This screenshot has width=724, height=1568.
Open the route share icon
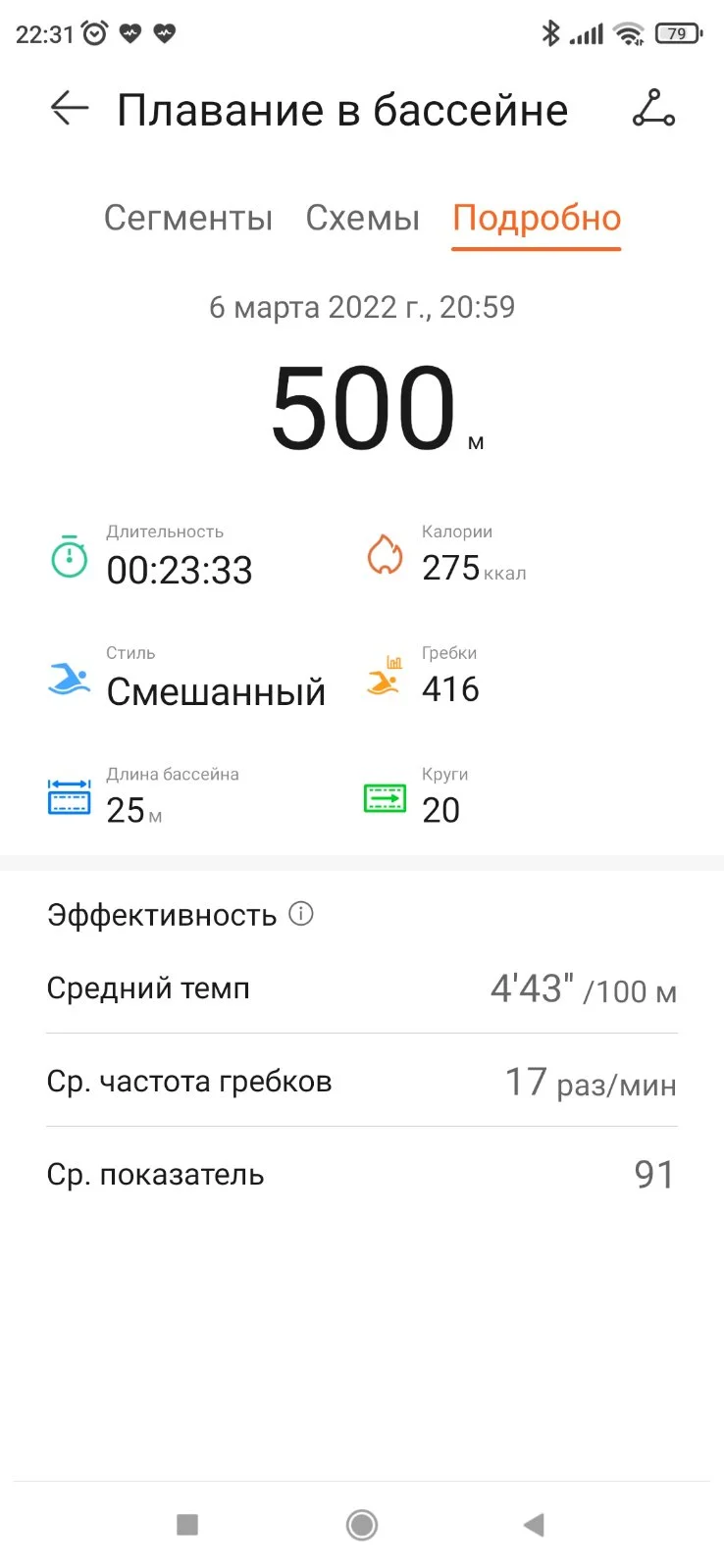coord(653,109)
